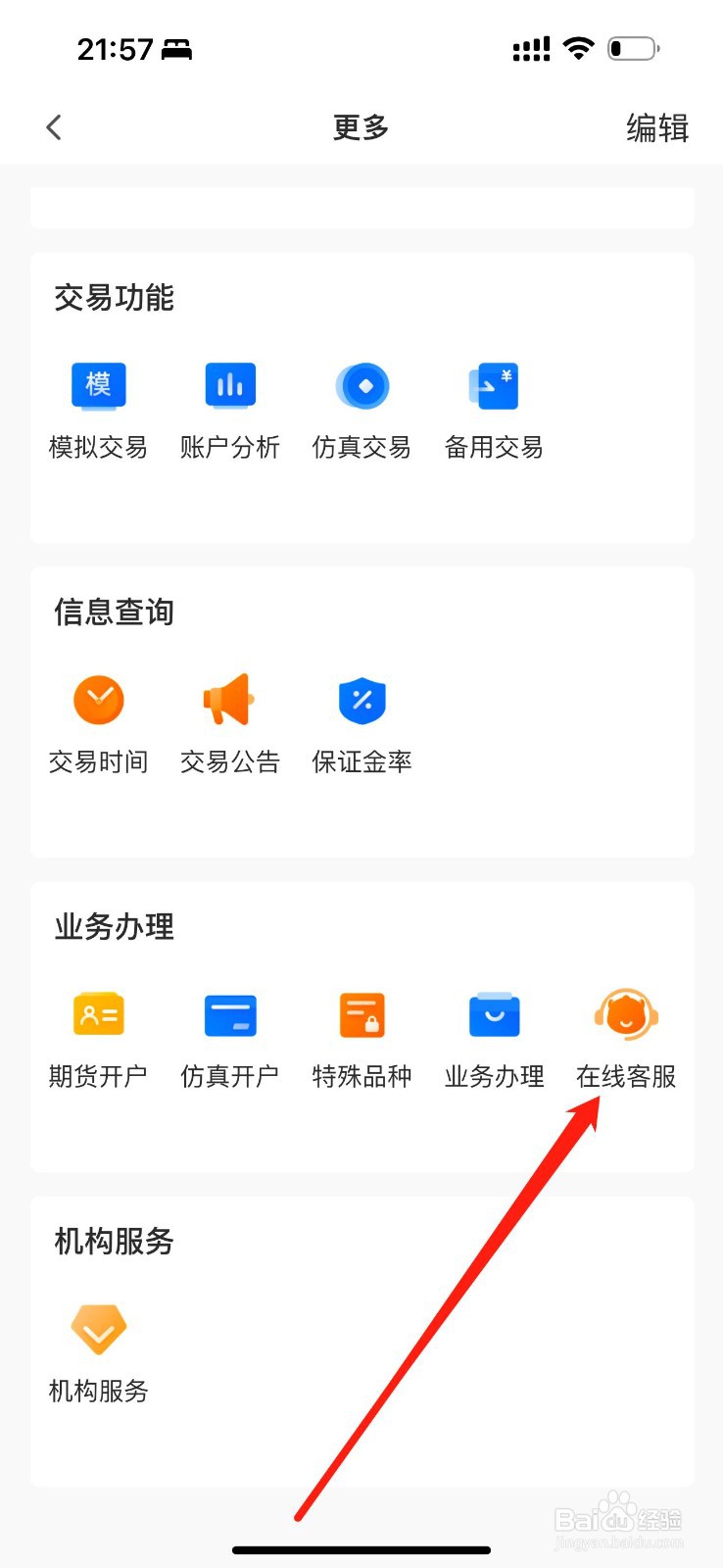This screenshot has width=723, height=1568.
Task: Open 期货开户 futures account opening icon
Action: point(98,1014)
